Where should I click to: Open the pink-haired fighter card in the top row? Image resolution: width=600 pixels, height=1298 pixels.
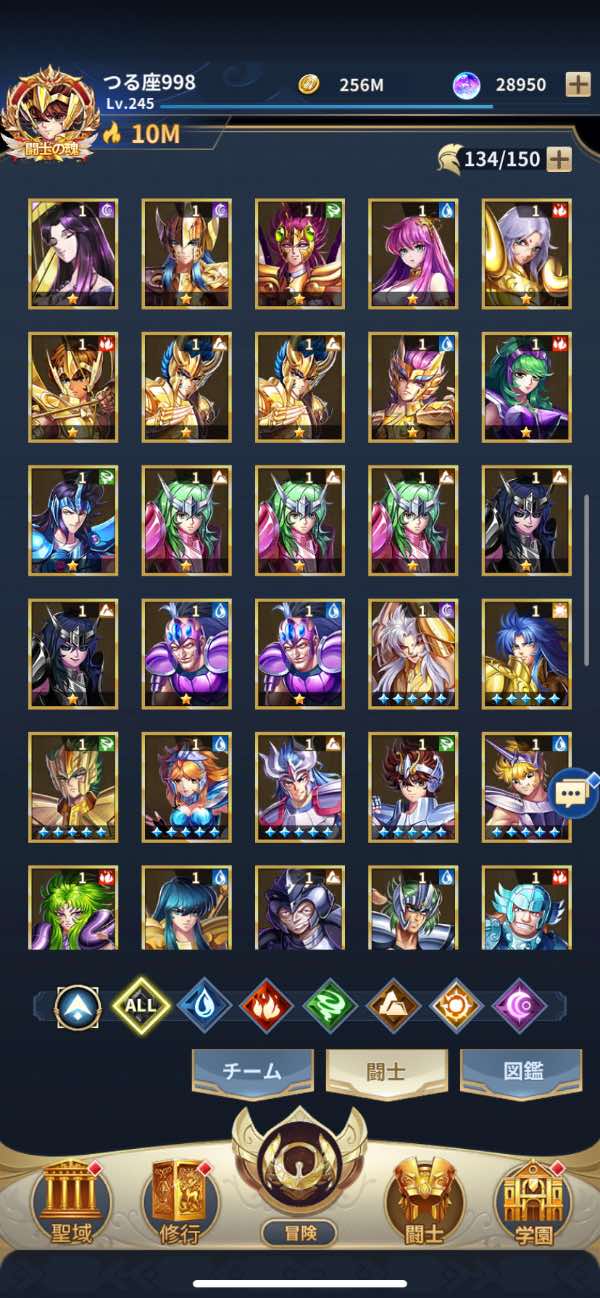coord(413,253)
